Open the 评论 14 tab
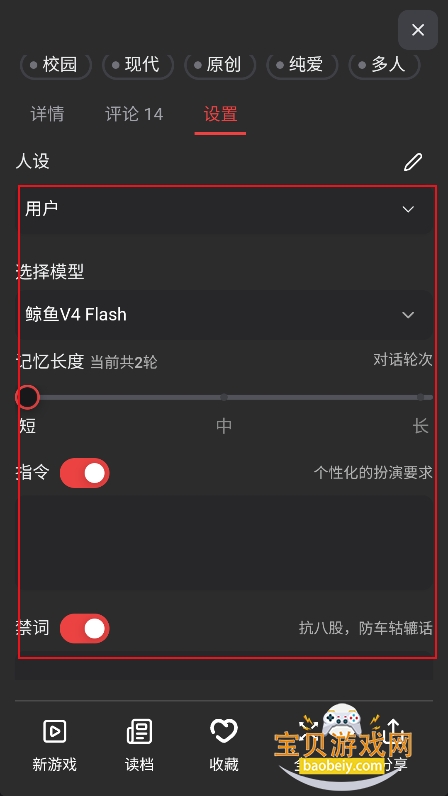 click(134, 114)
